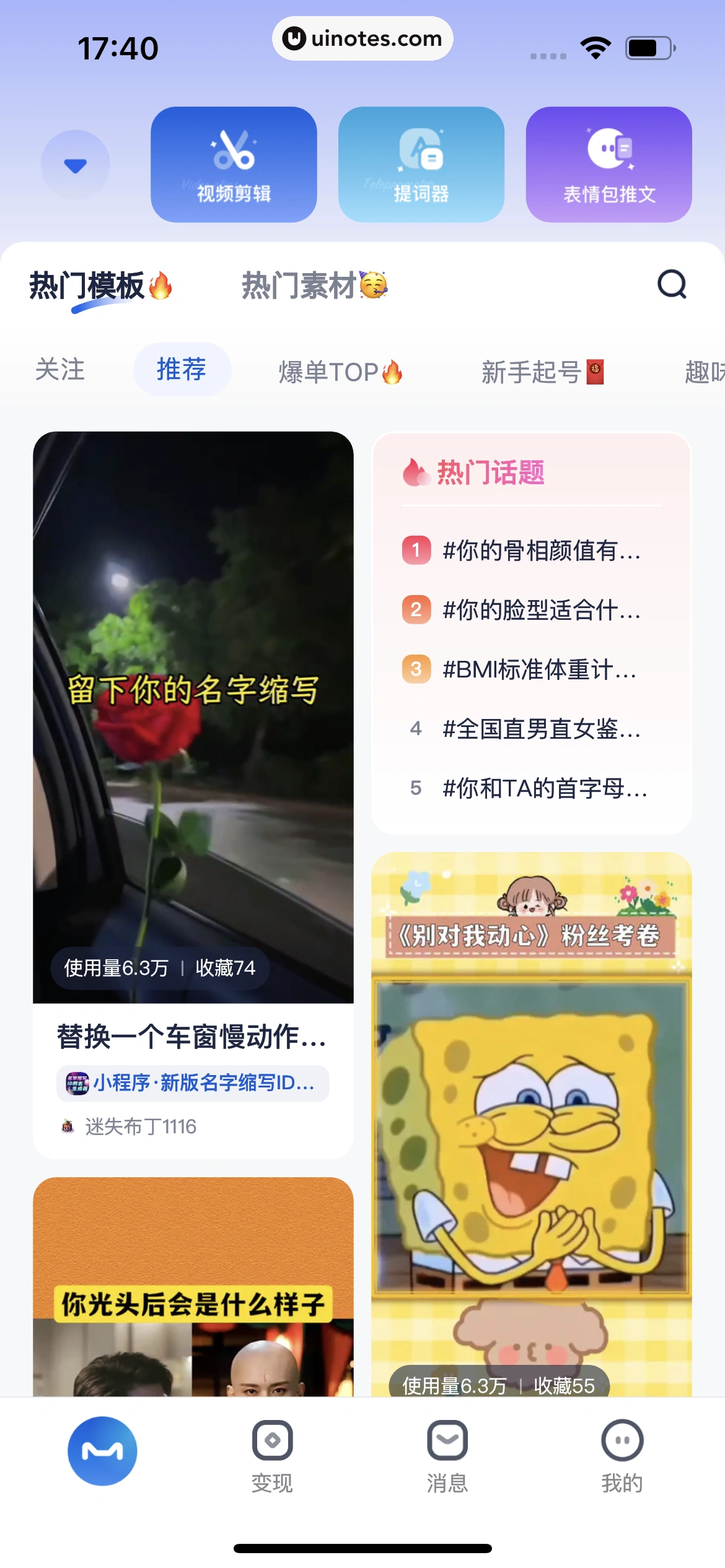Switch to the 热门素材 tab
725x1568 pixels.
click(314, 286)
